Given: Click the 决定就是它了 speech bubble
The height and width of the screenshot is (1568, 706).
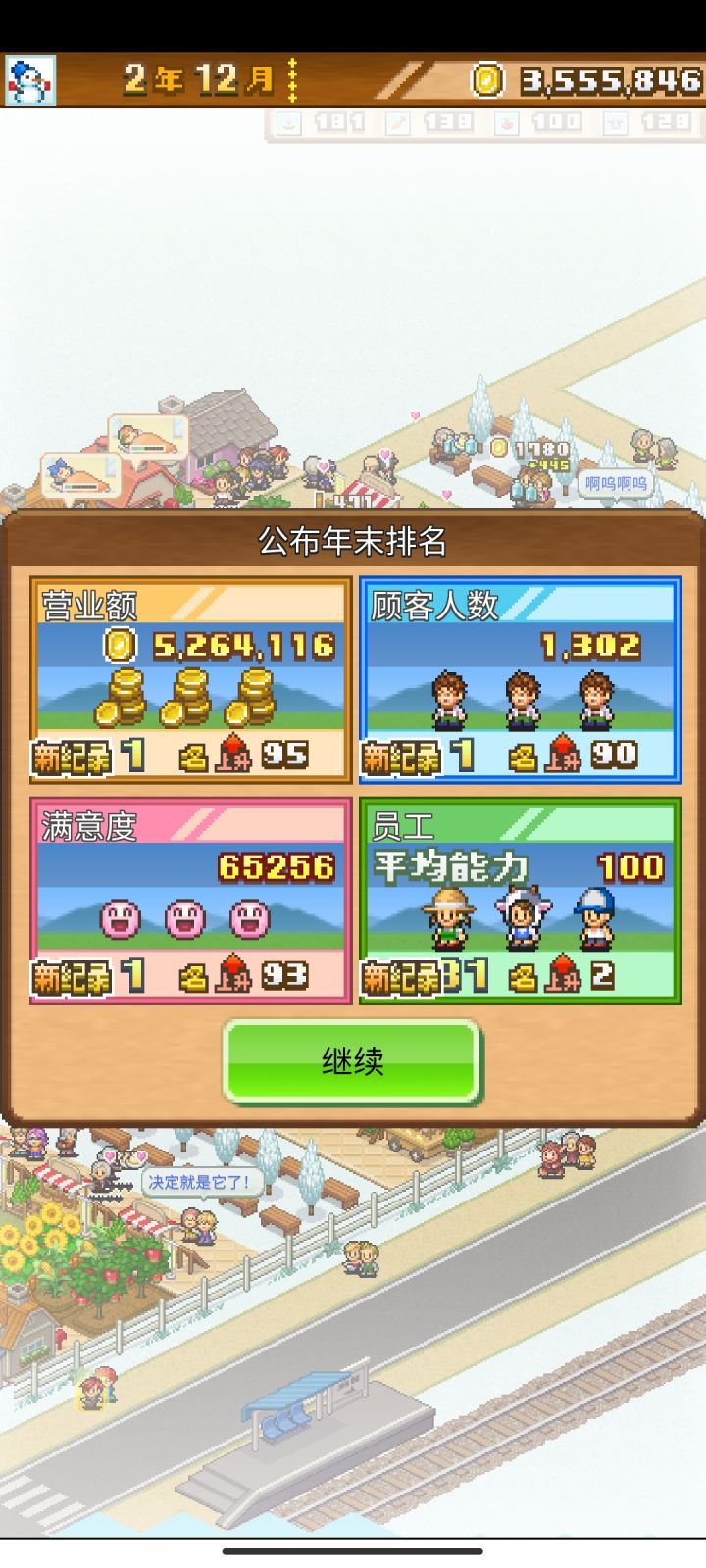Looking at the screenshot, I should [197, 1183].
